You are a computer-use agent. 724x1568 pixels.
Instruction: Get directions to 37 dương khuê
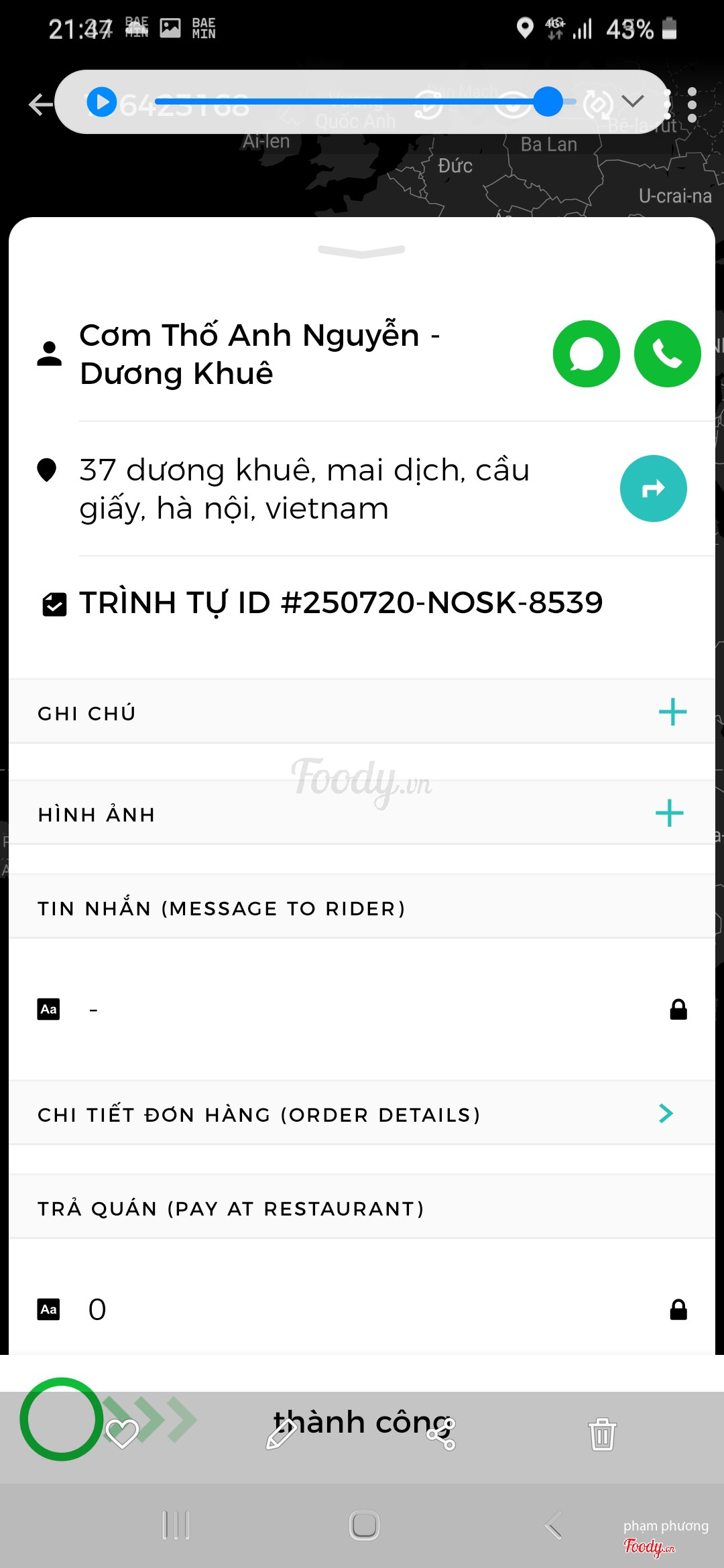click(653, 488)
